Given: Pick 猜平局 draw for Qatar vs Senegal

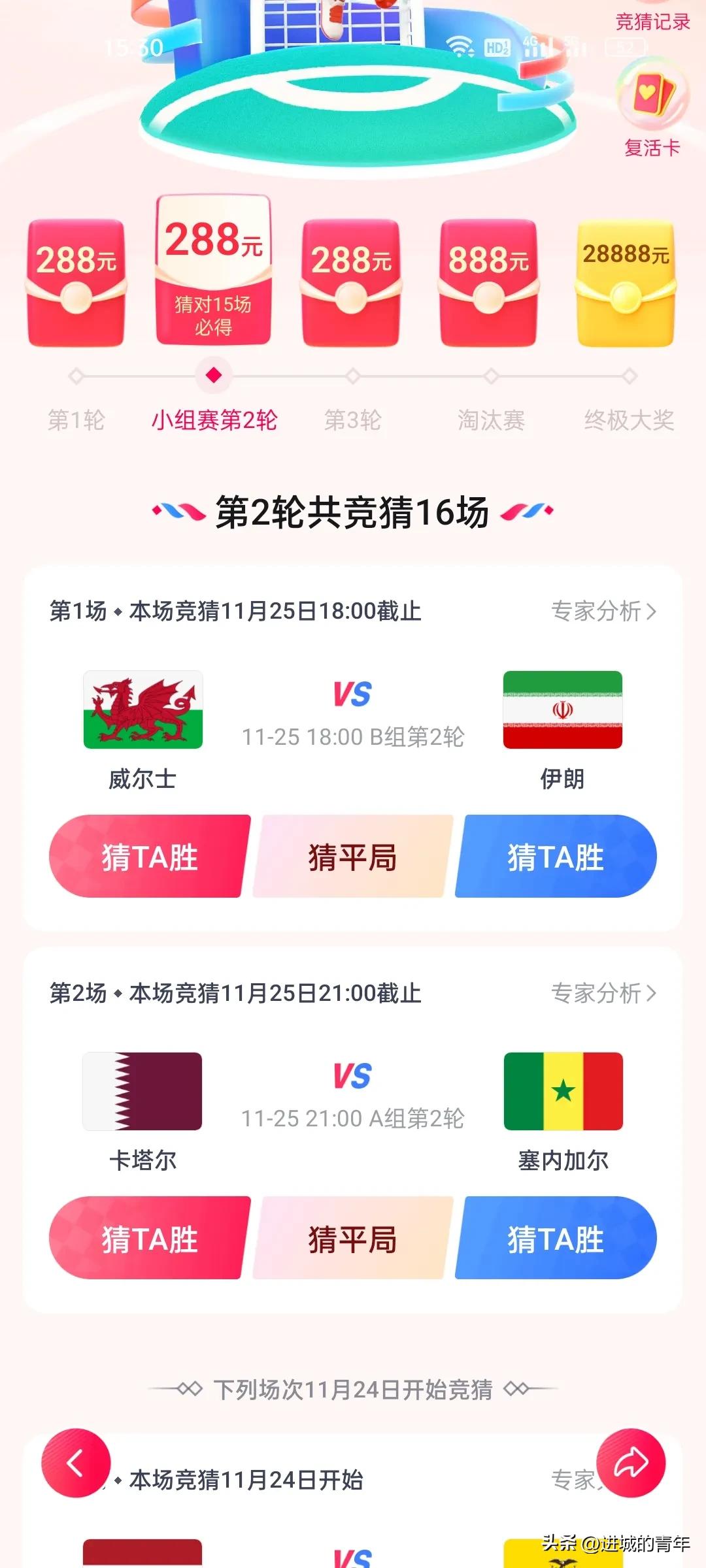Looking at the screenshot, I should click(x=352, y=1238).
